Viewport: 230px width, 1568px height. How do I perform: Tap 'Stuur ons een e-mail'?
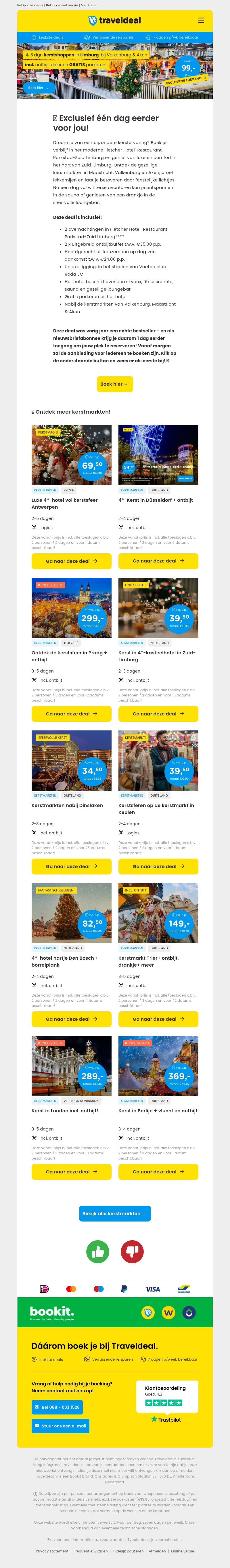[60, 1425]
